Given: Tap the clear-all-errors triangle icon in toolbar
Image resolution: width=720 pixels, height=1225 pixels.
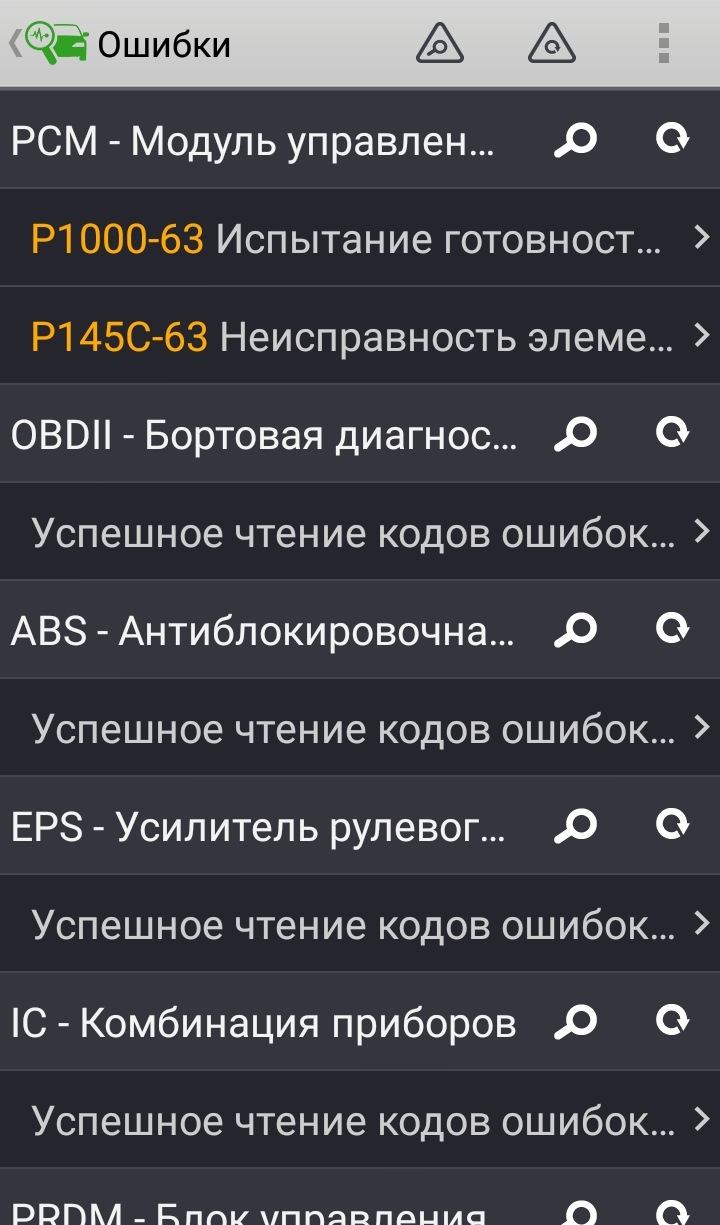Looking at the screenshot, I should 551,43.
